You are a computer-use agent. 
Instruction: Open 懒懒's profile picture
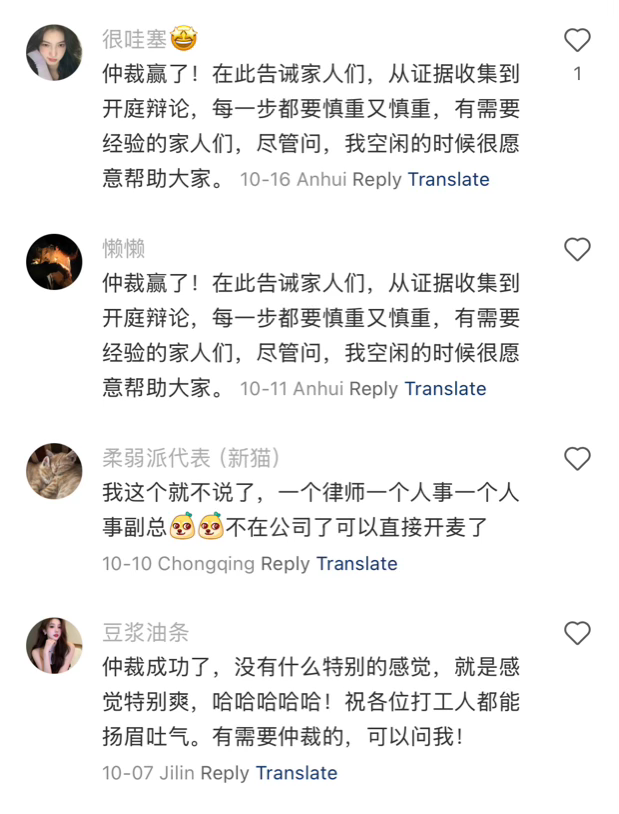54,262
